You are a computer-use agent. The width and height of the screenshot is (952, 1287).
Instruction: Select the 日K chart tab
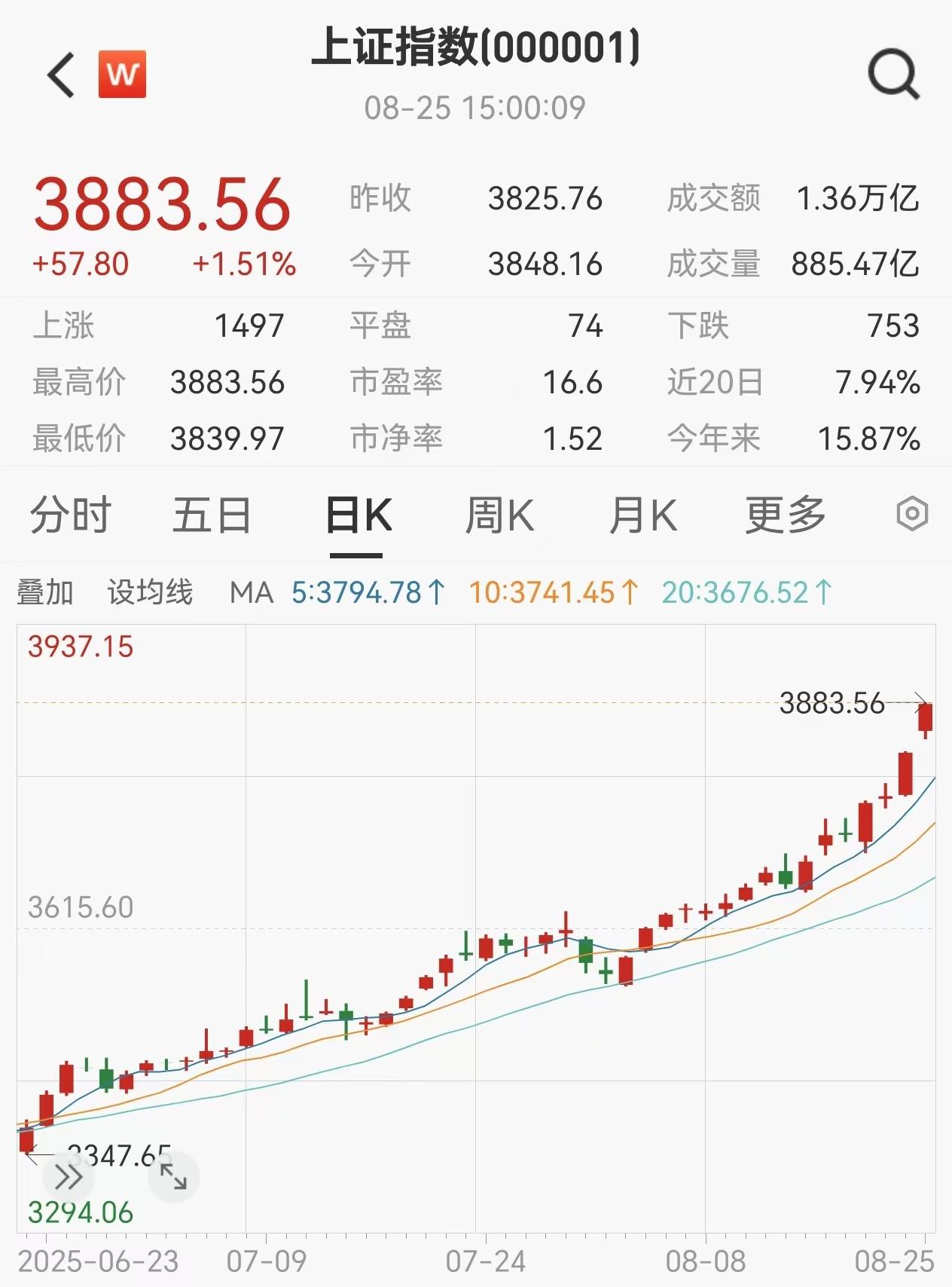[358, 515]
